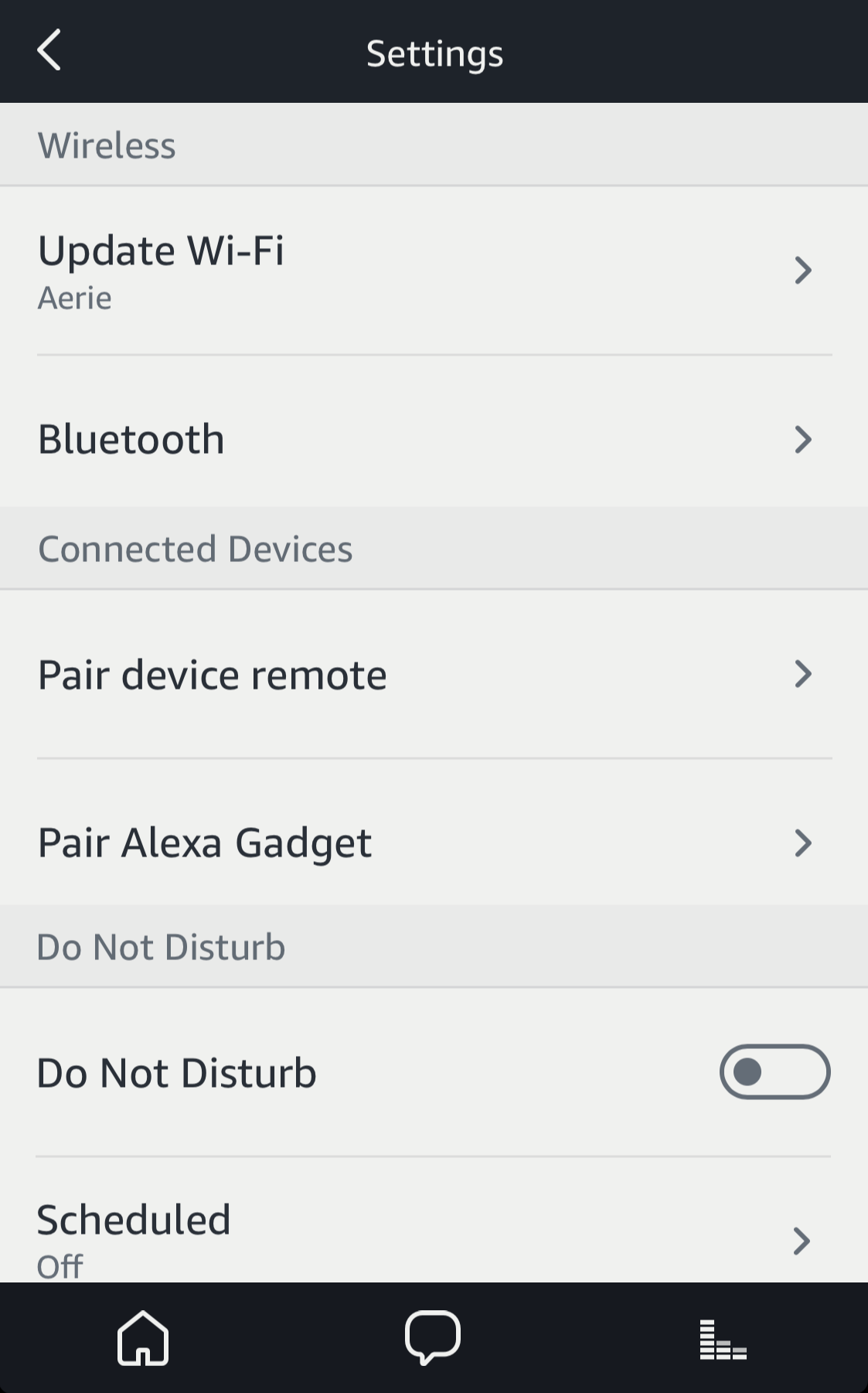Image resolution: width=868 pixels, height=1393 pixels.
Task: Open the conversations speech bubble tab
Action: 433,1338
